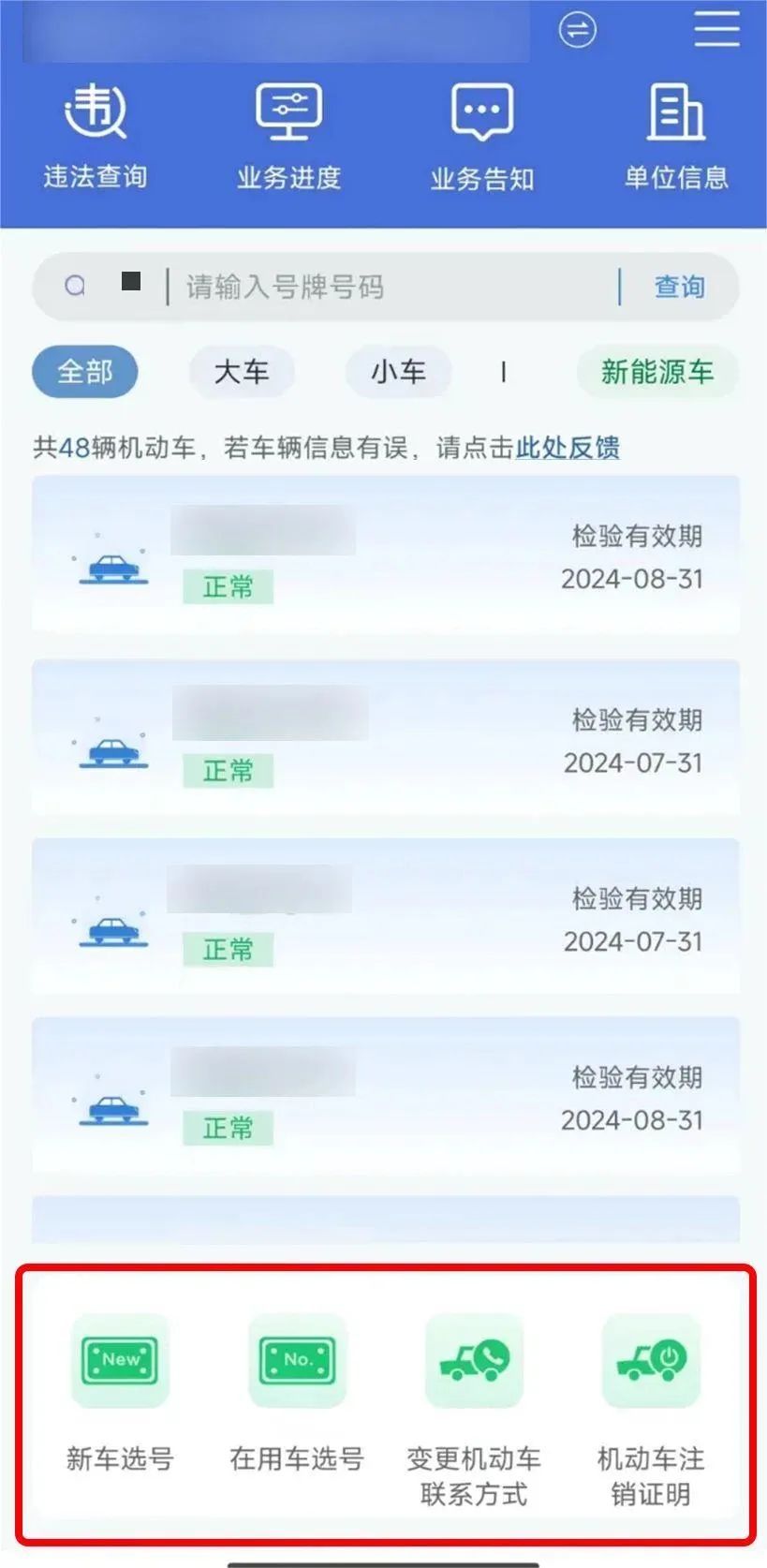Focus the 请输入号牌号码 plate number field
767x1568 pixels.
click(x=393, y=287)
